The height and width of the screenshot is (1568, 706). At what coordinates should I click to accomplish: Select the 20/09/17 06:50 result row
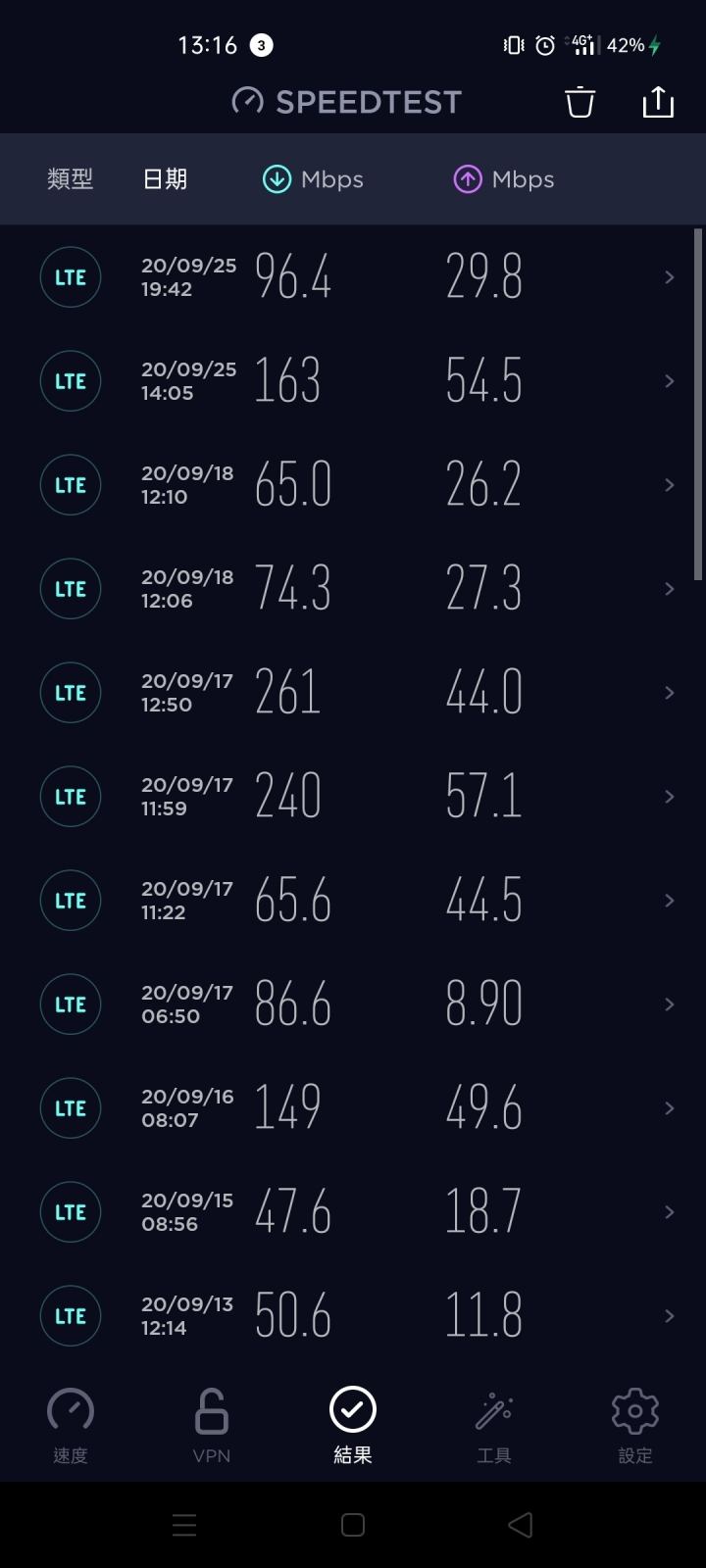click(x=353, y=1004)
